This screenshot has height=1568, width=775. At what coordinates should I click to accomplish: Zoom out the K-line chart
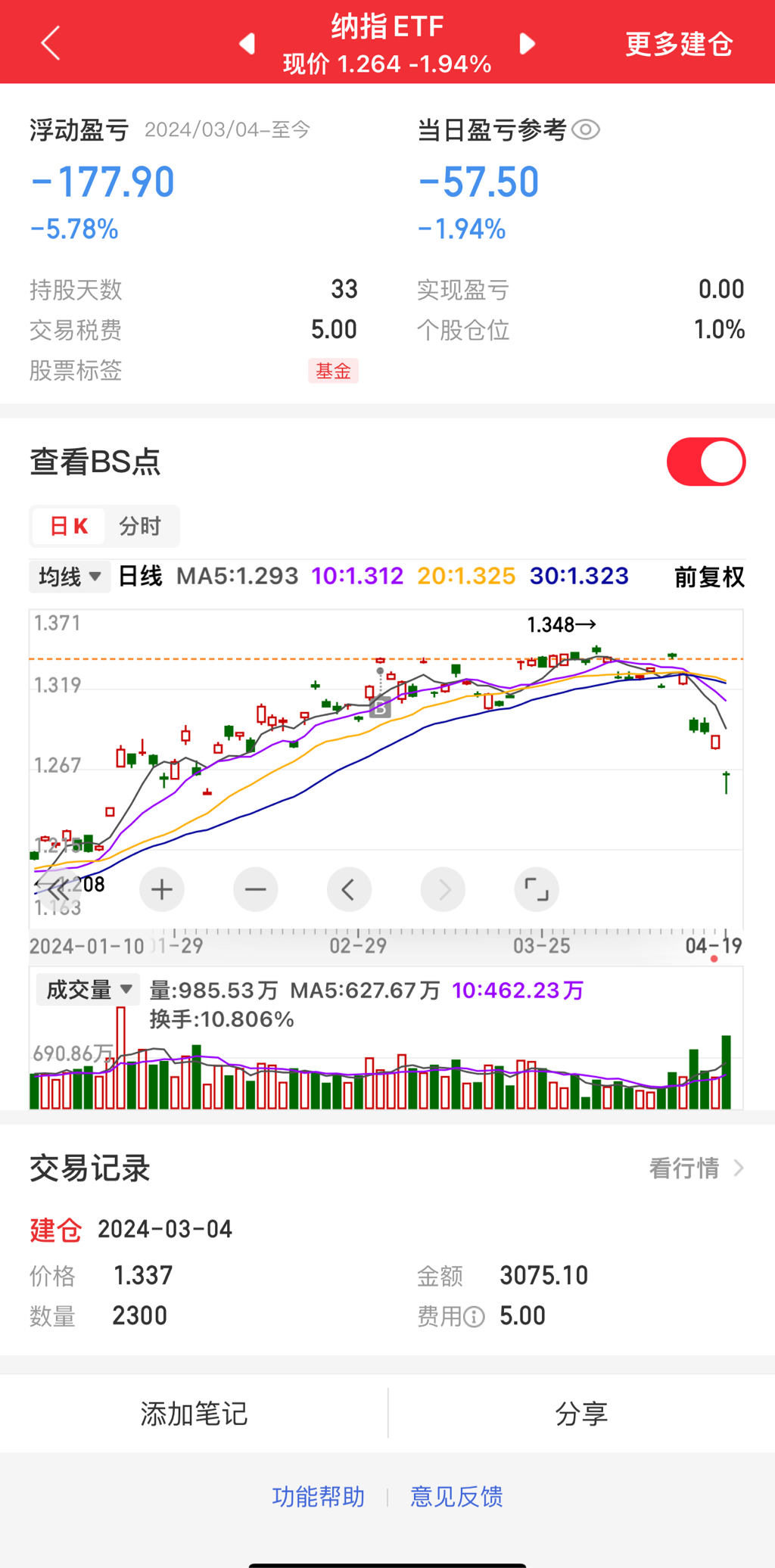coord(256,890)
